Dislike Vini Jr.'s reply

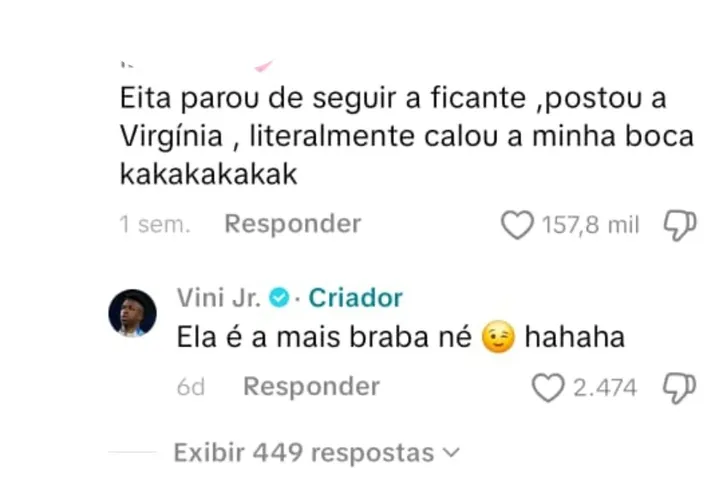[679, 388]
